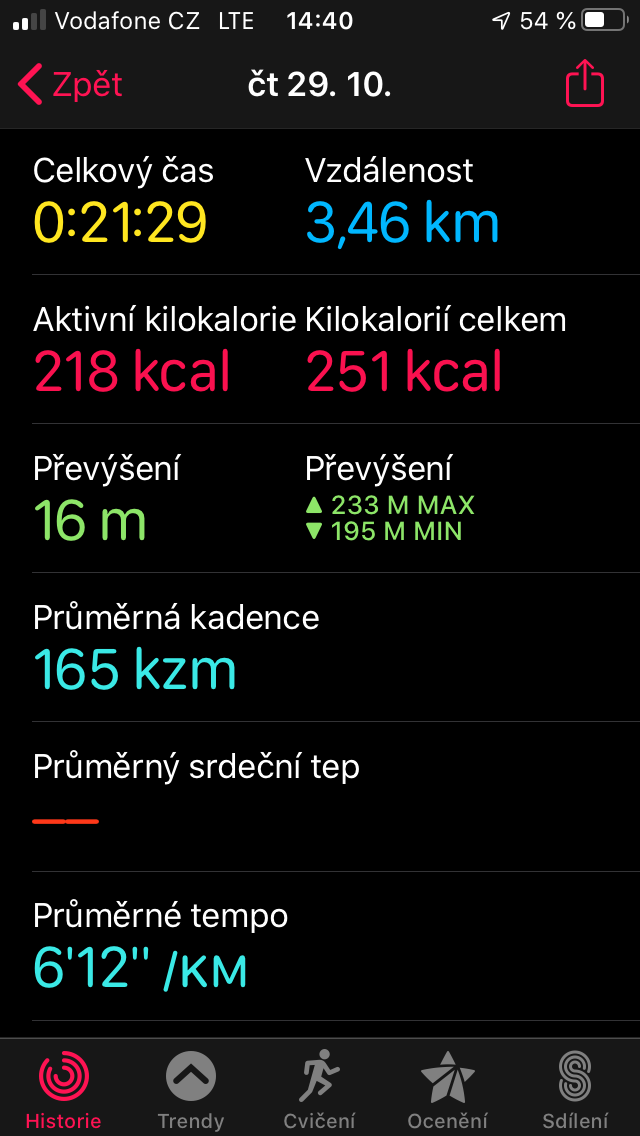Select the Sdílení tab
Screen dimensions: 640x1136
coord(575,1089)
